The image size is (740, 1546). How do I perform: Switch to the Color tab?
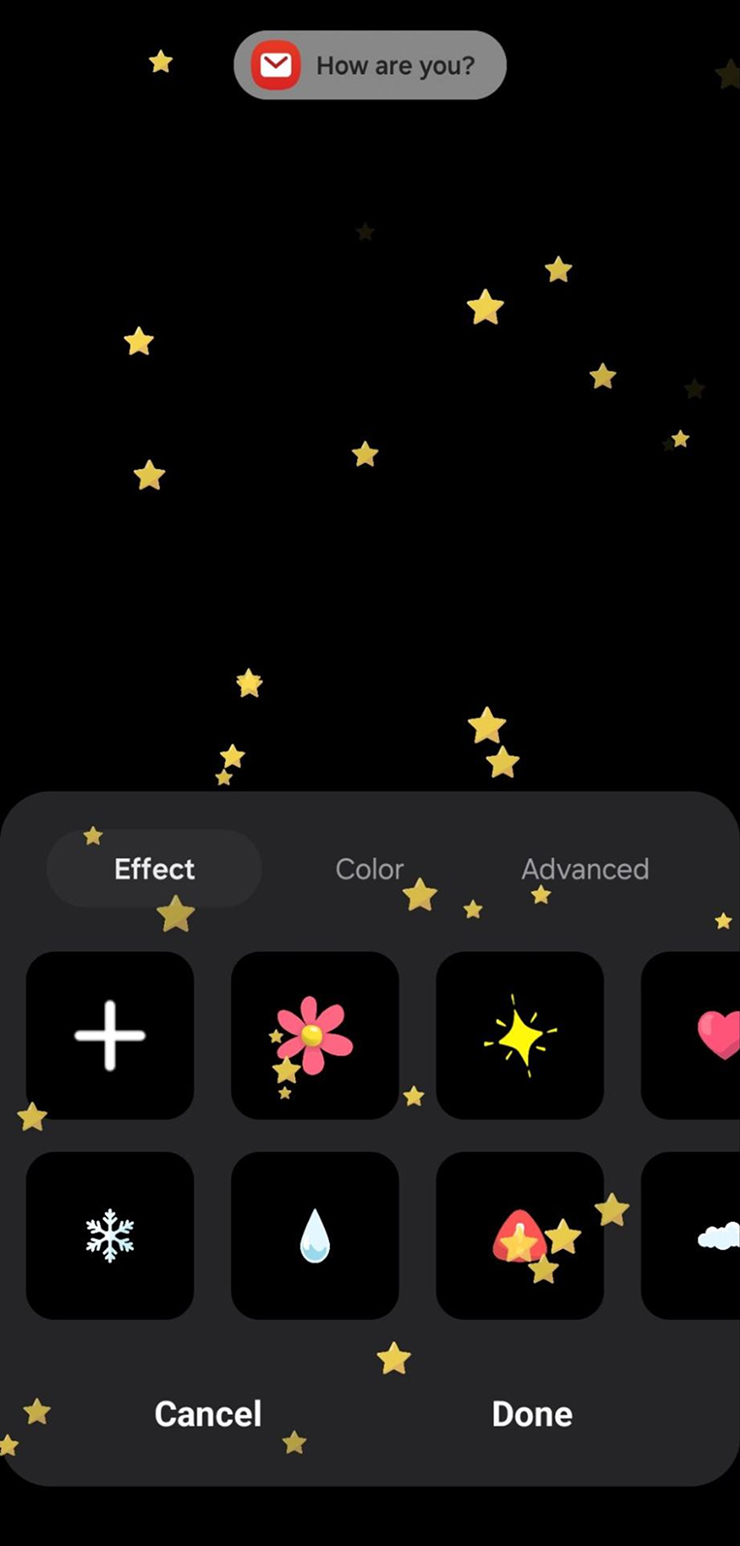coord(369,868)
